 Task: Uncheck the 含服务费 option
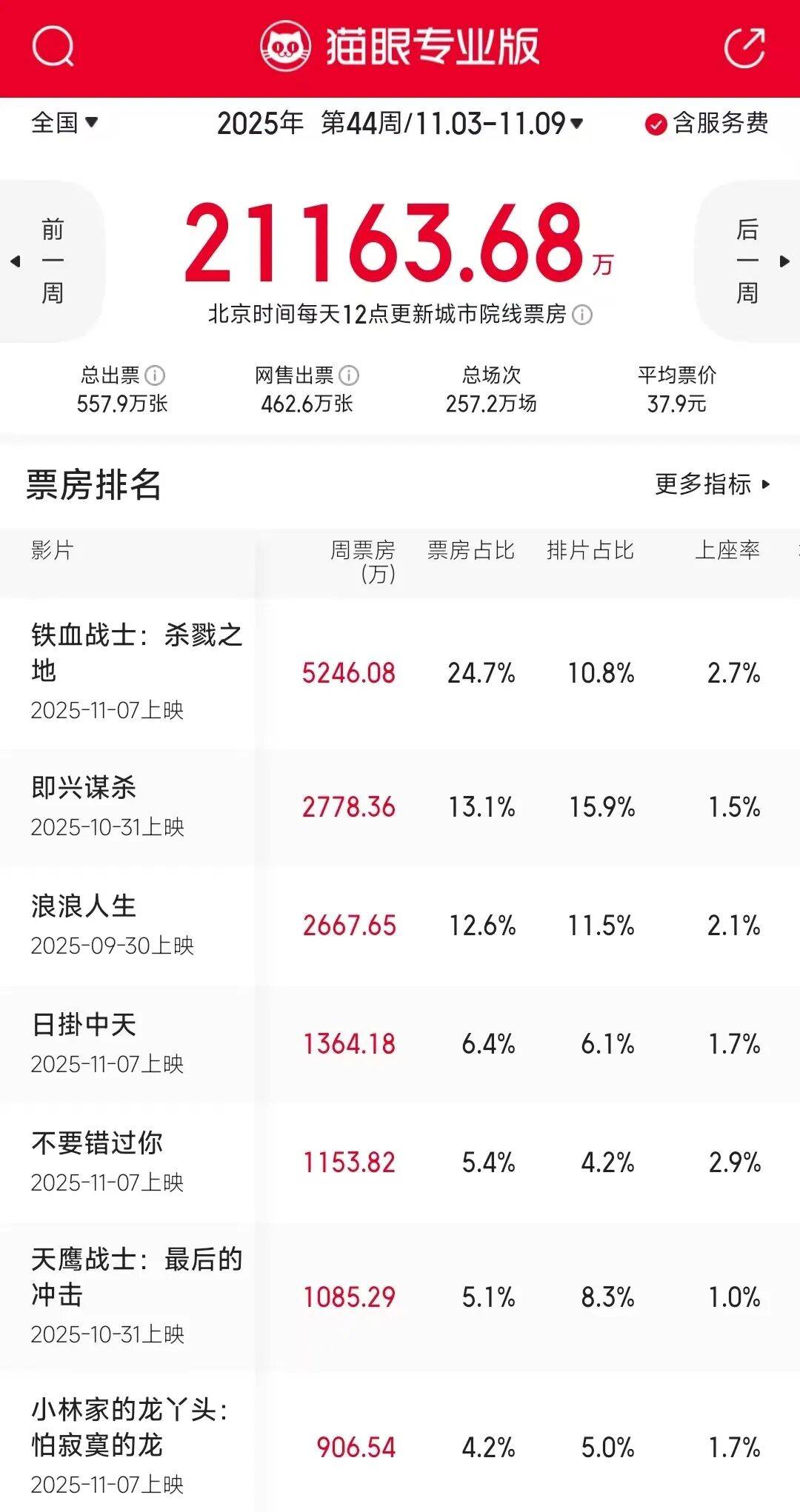(656, 124)
